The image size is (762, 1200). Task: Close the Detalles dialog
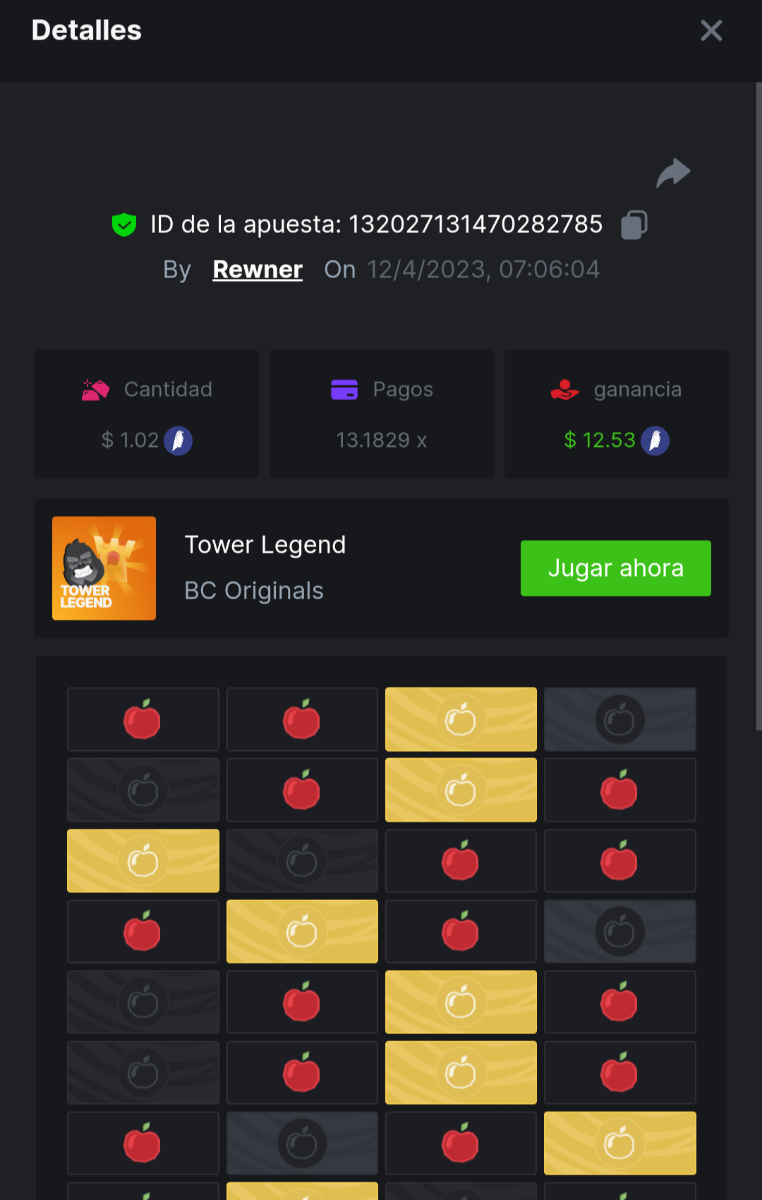[x=711, y=31]
